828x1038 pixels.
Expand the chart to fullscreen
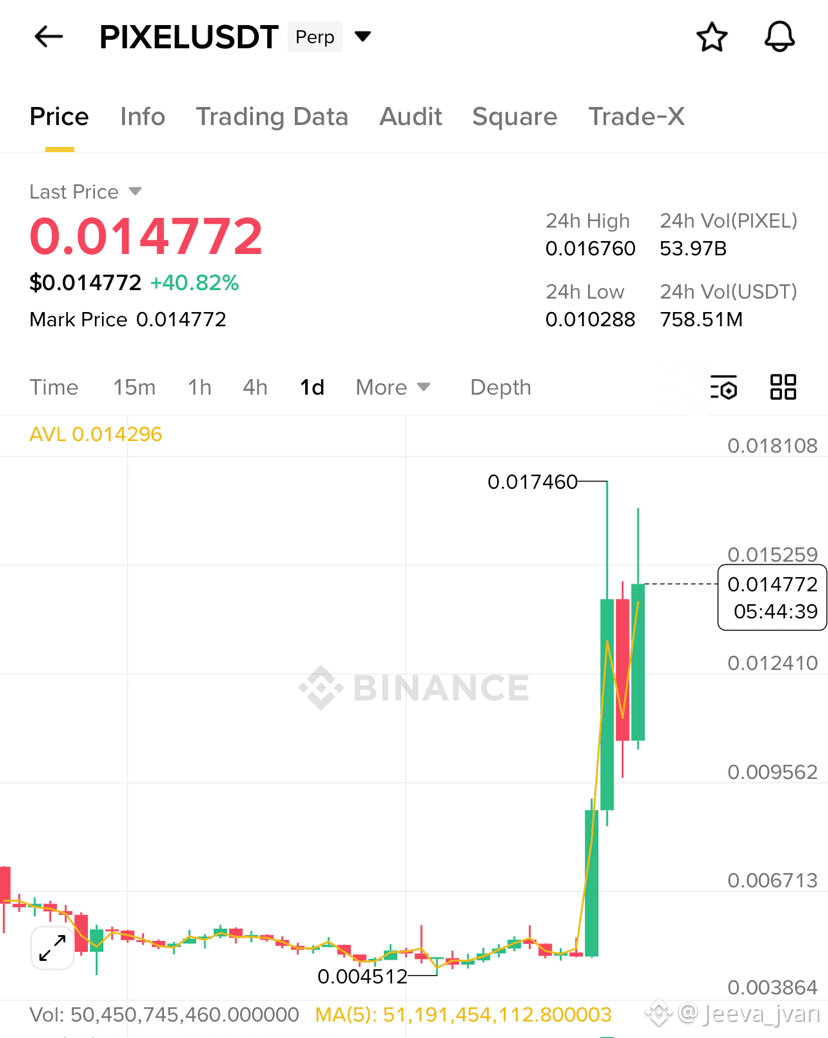(52, 947)
